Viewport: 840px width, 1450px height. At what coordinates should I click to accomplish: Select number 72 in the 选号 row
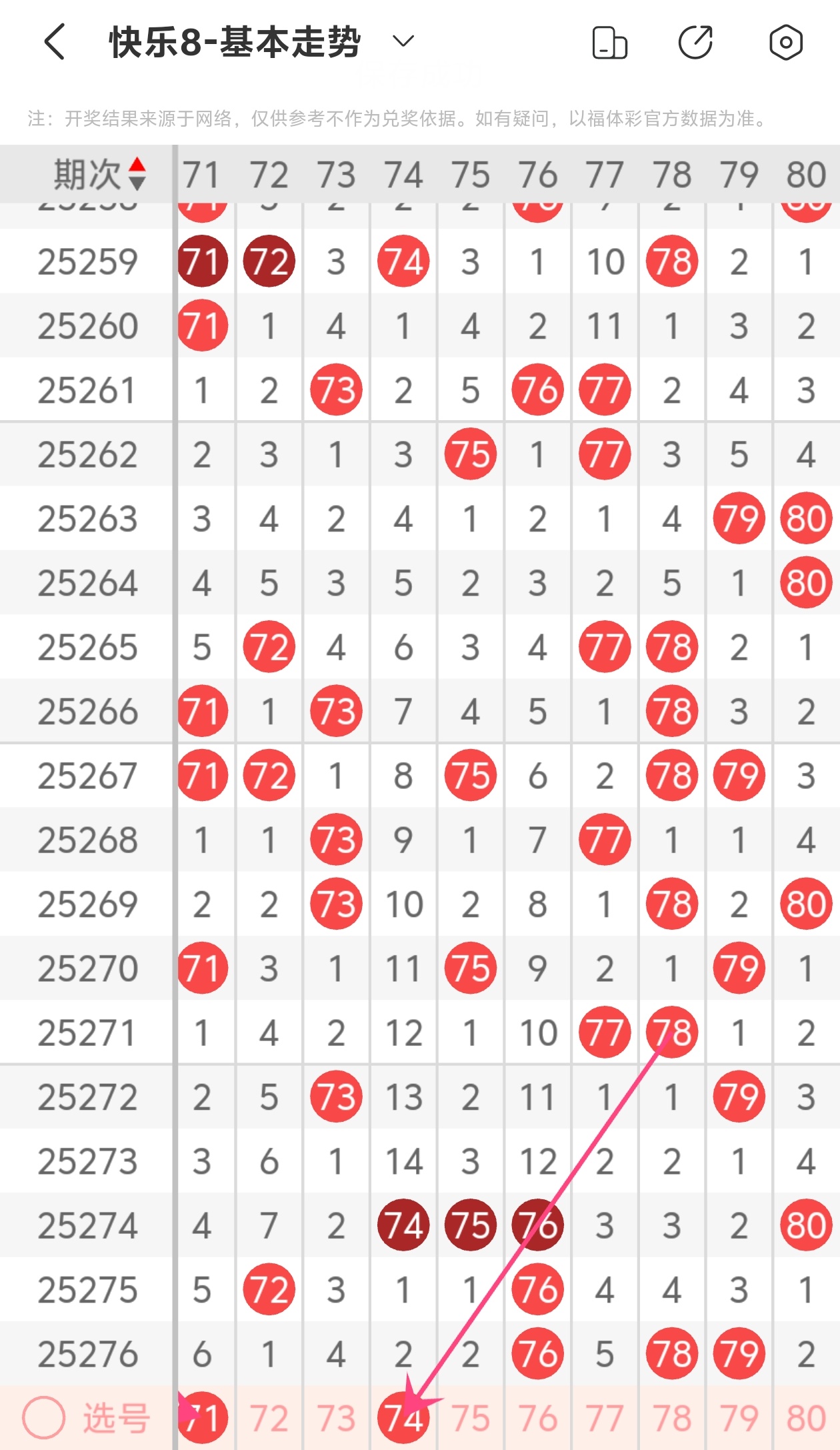tap(269, 1418)
